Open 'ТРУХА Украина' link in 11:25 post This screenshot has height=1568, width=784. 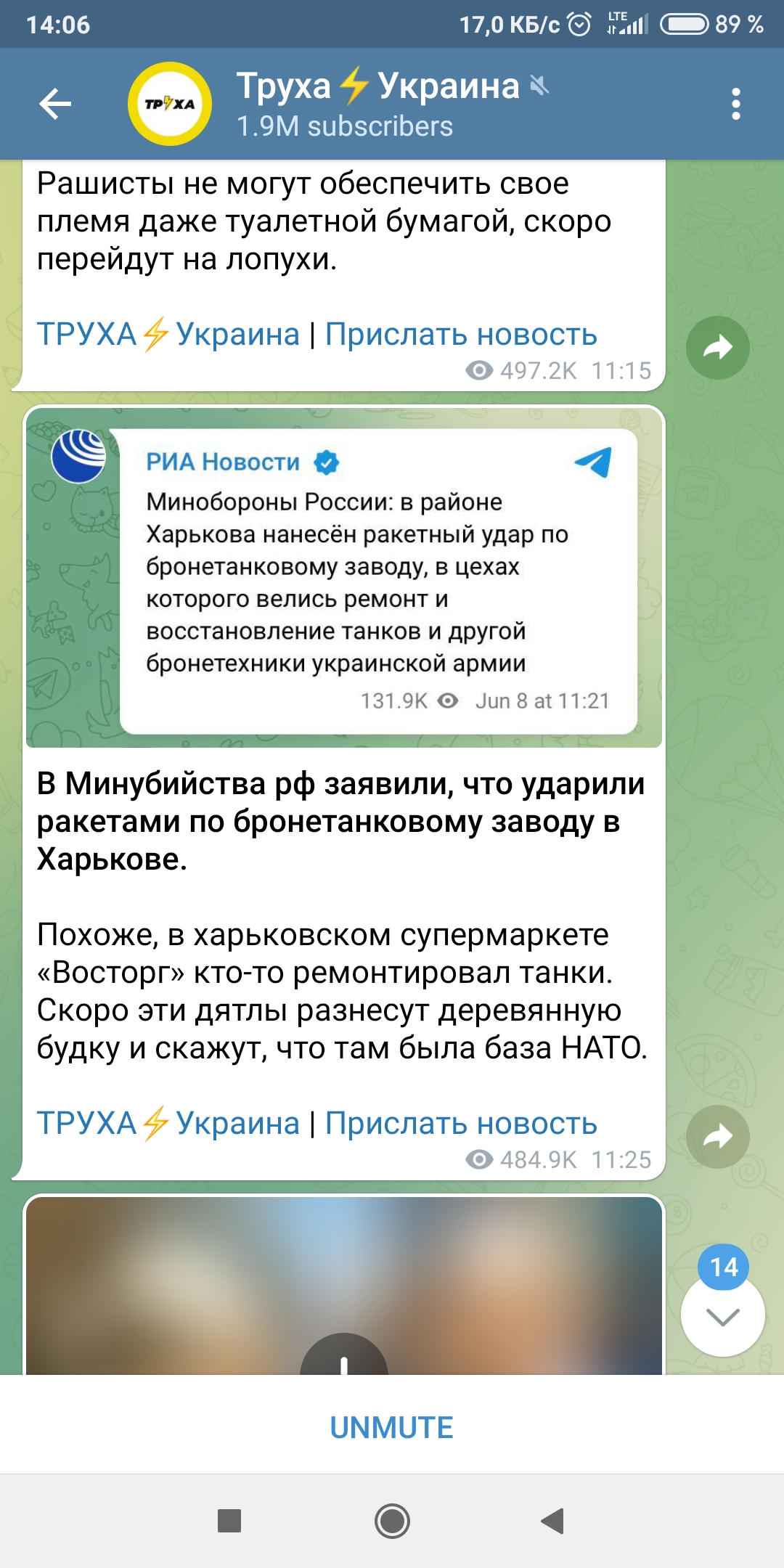(x=168, y=1123)
